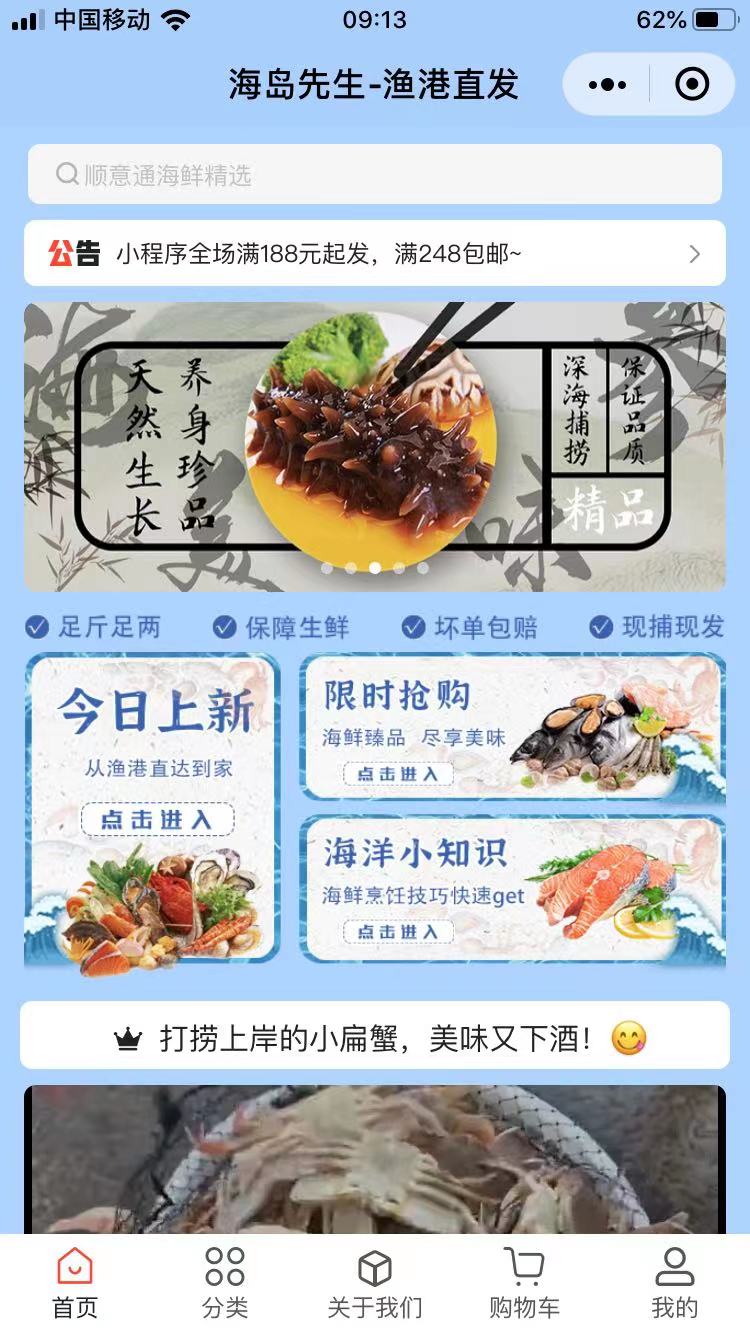Close the mini program via circle icon

(692, 85)
